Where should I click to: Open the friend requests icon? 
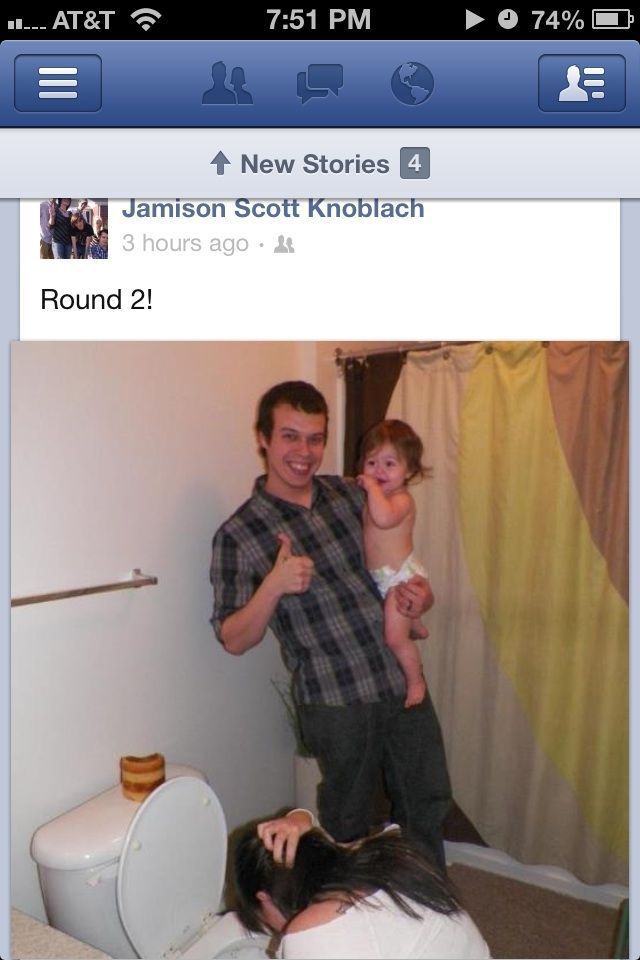(227, 84)
